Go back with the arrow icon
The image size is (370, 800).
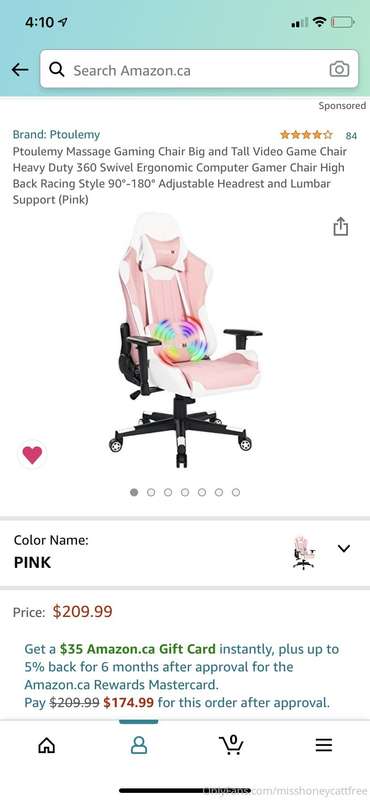point(19,69)
